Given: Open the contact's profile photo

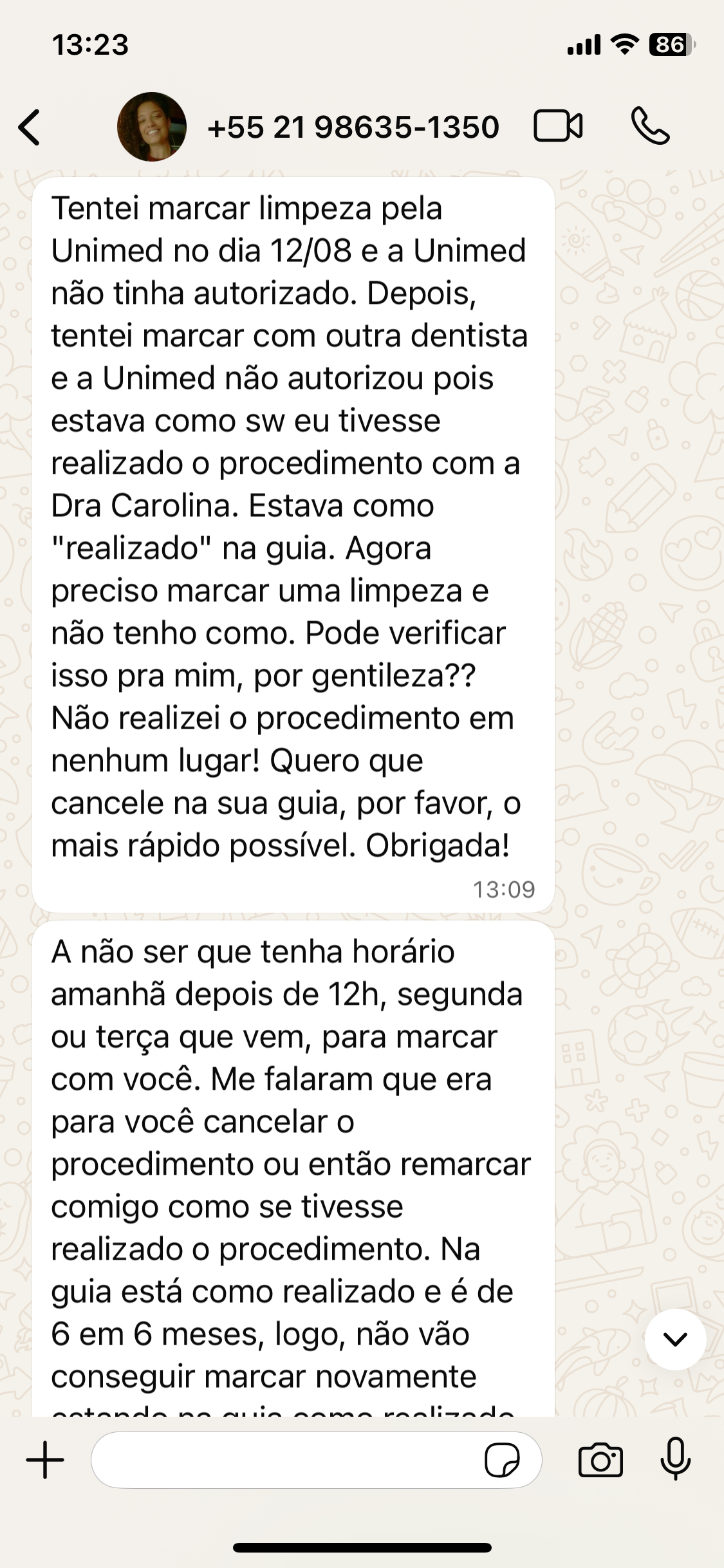Looking at the screenshot, I should pyautogui.click(x=152, y=127).
